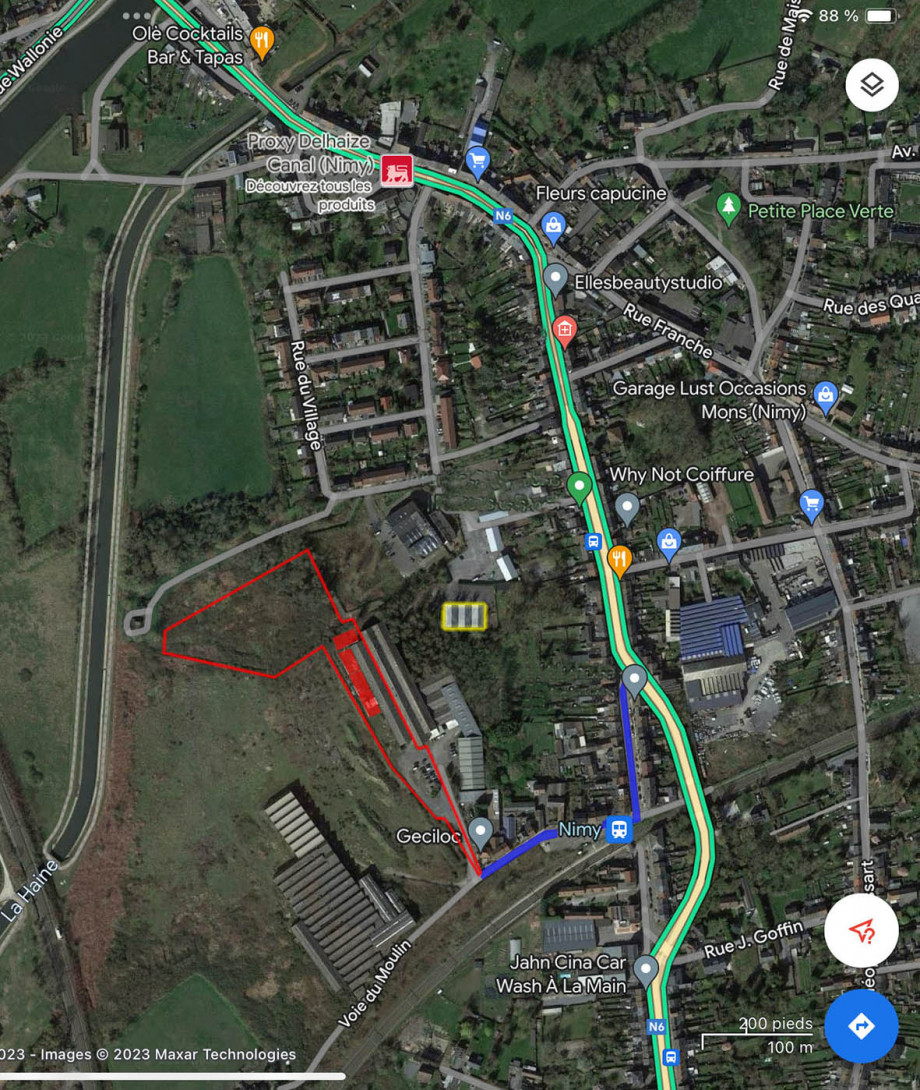Open the map layers selector
This screenshot has height=1090, width=920.
click(871, 85)
